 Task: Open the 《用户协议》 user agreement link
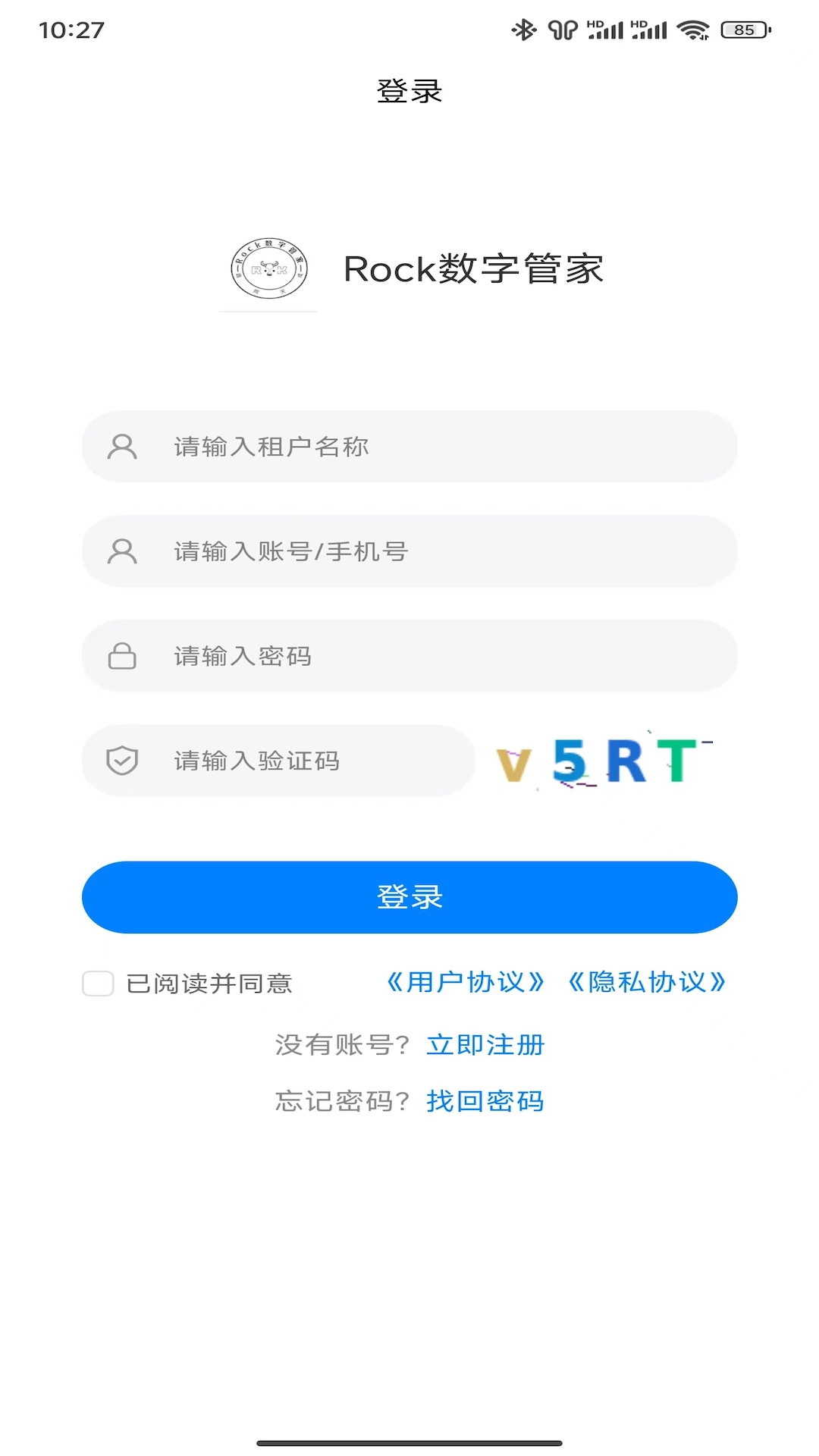[x=465, y=983]
